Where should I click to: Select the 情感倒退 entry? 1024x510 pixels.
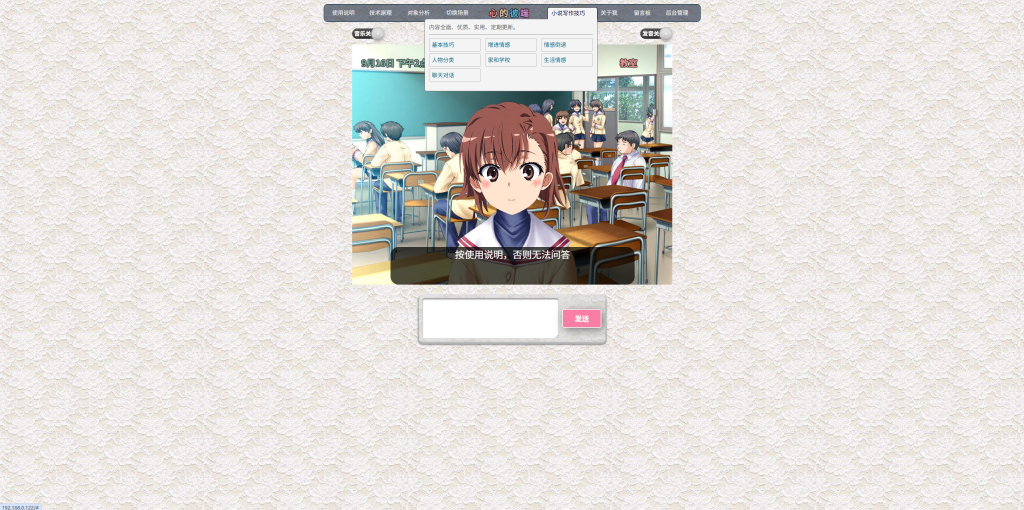567,45
